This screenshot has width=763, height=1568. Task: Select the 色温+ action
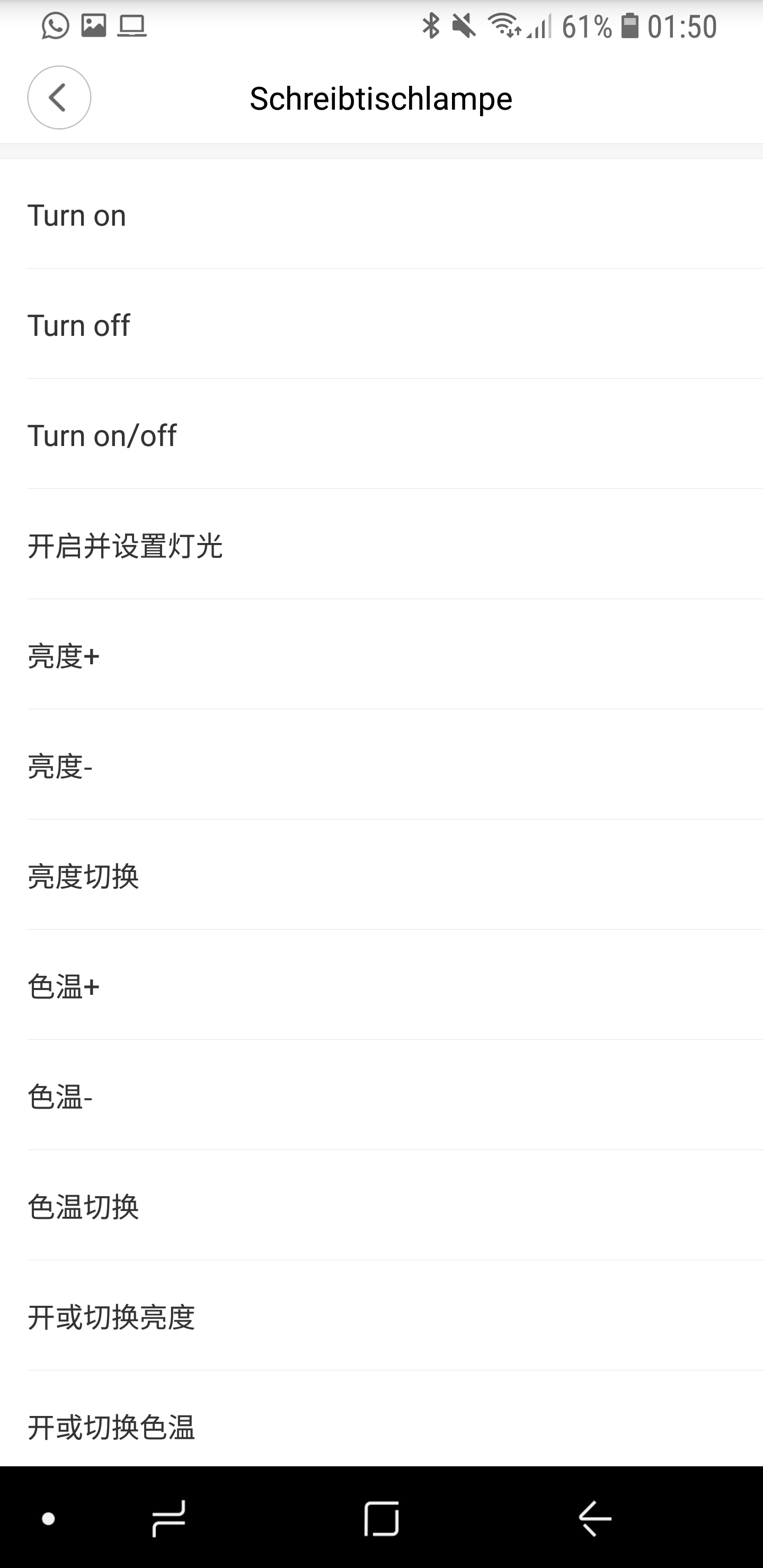pos(64,987)
